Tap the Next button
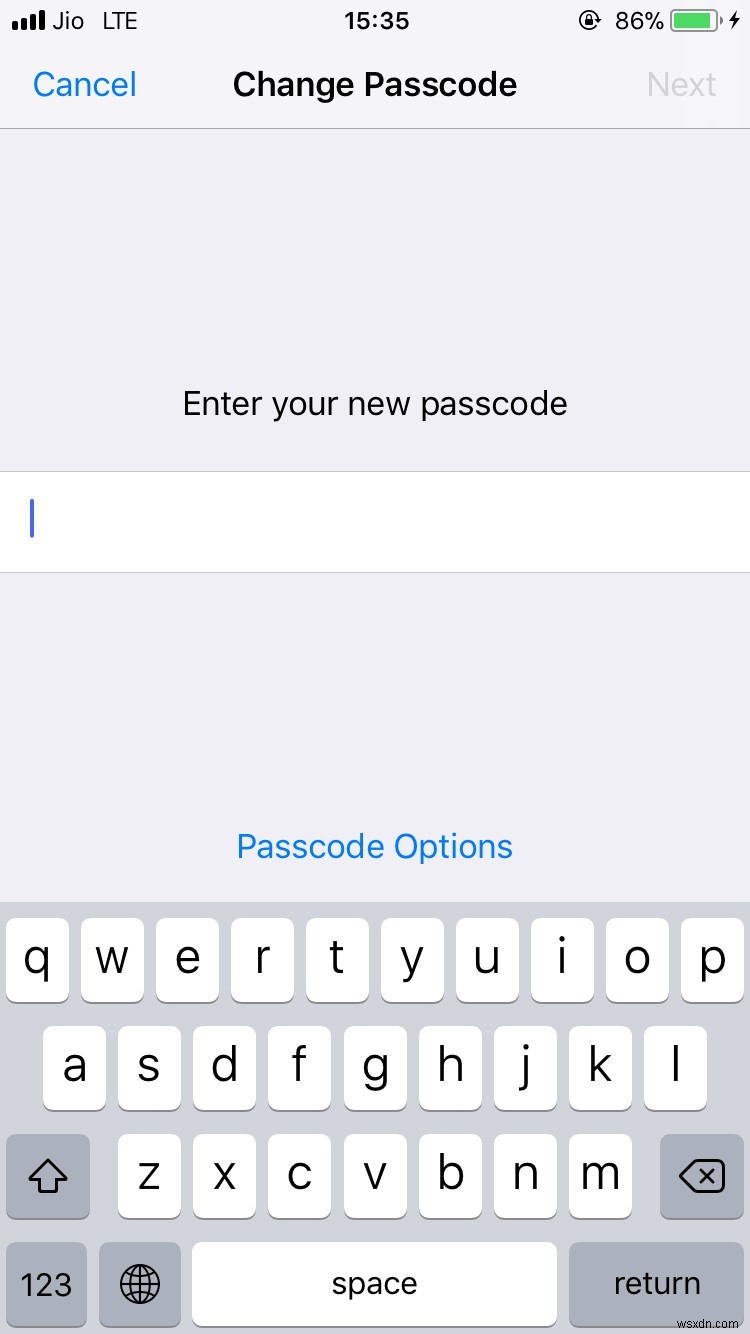This screenshot has width=750, height=1334. (681, 84)
